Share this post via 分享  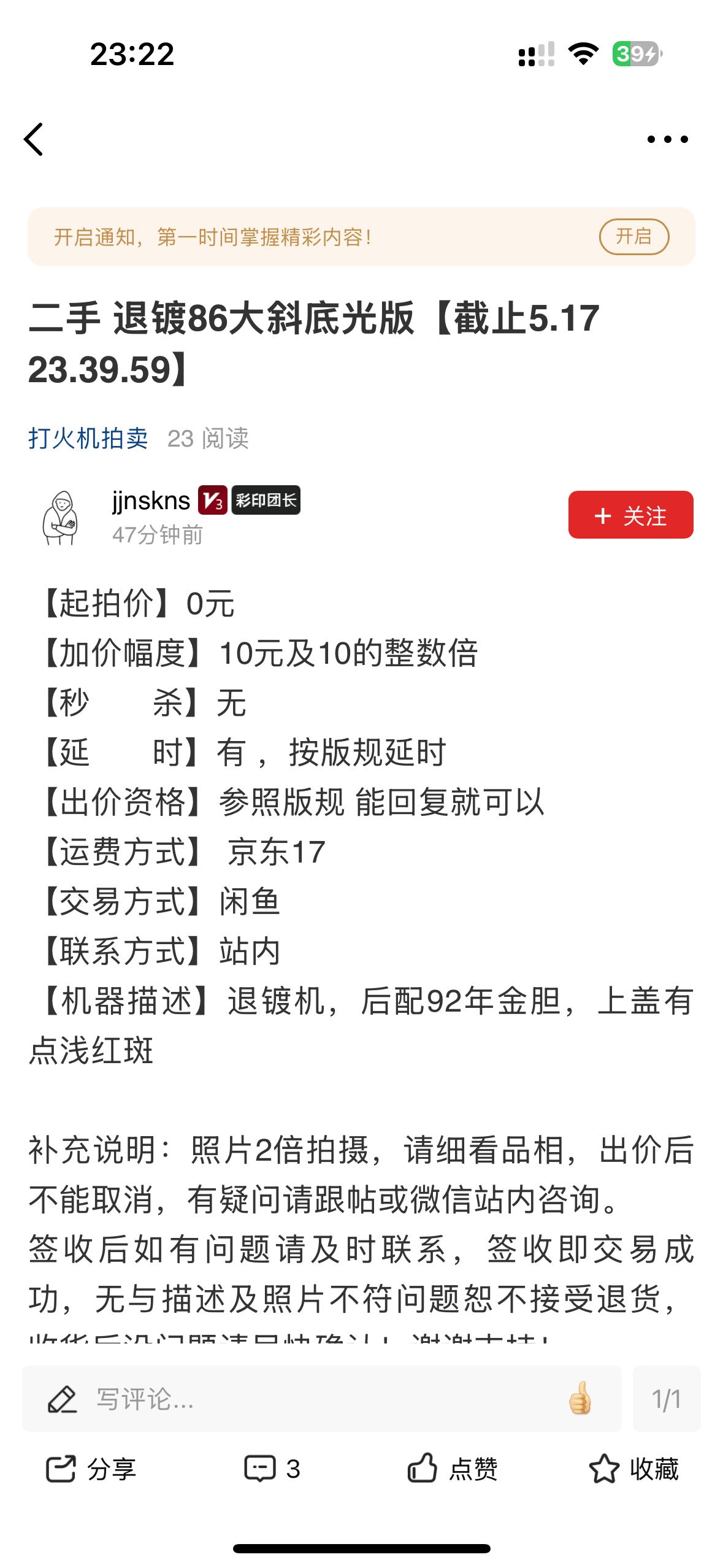pyautogui.click(x=91, y=1469)
